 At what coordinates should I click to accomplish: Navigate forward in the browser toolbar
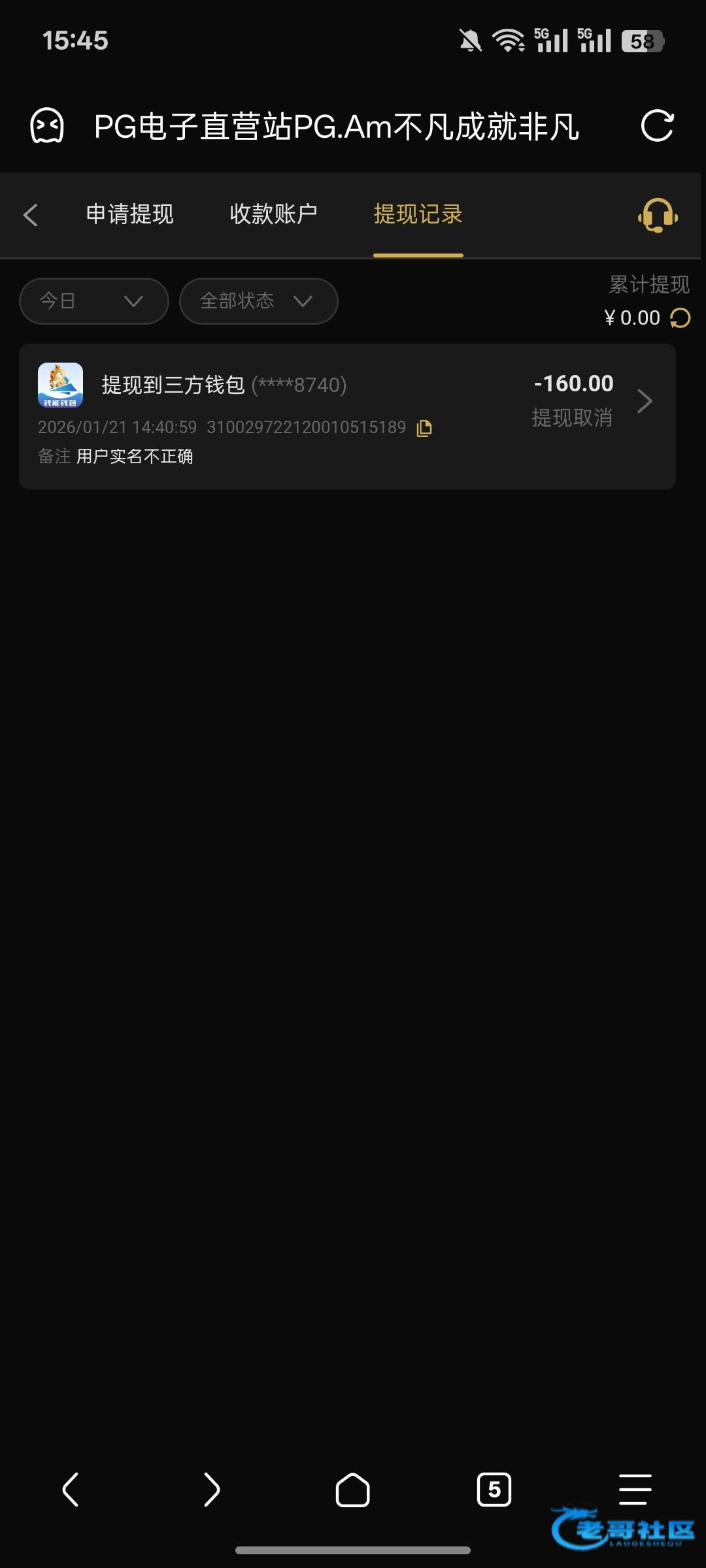pos(211,1490)
